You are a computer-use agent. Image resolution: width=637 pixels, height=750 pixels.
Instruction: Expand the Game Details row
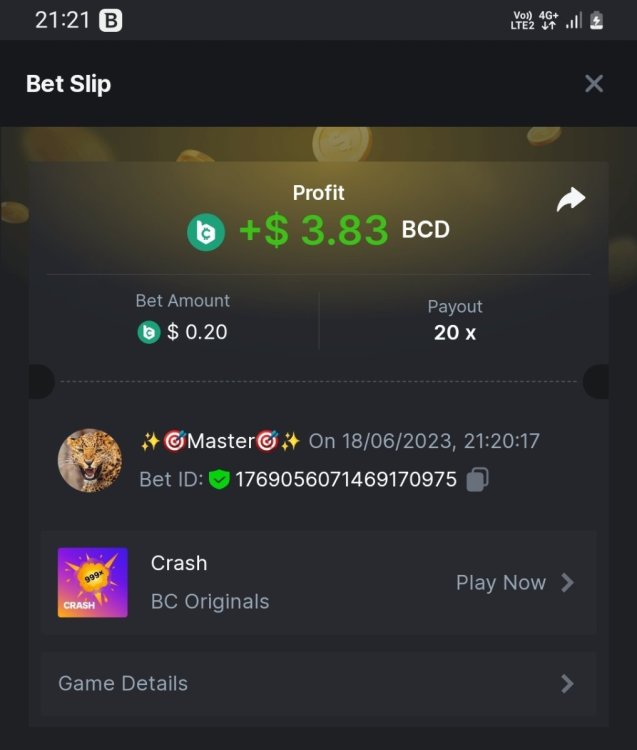[x=318, y=684]
